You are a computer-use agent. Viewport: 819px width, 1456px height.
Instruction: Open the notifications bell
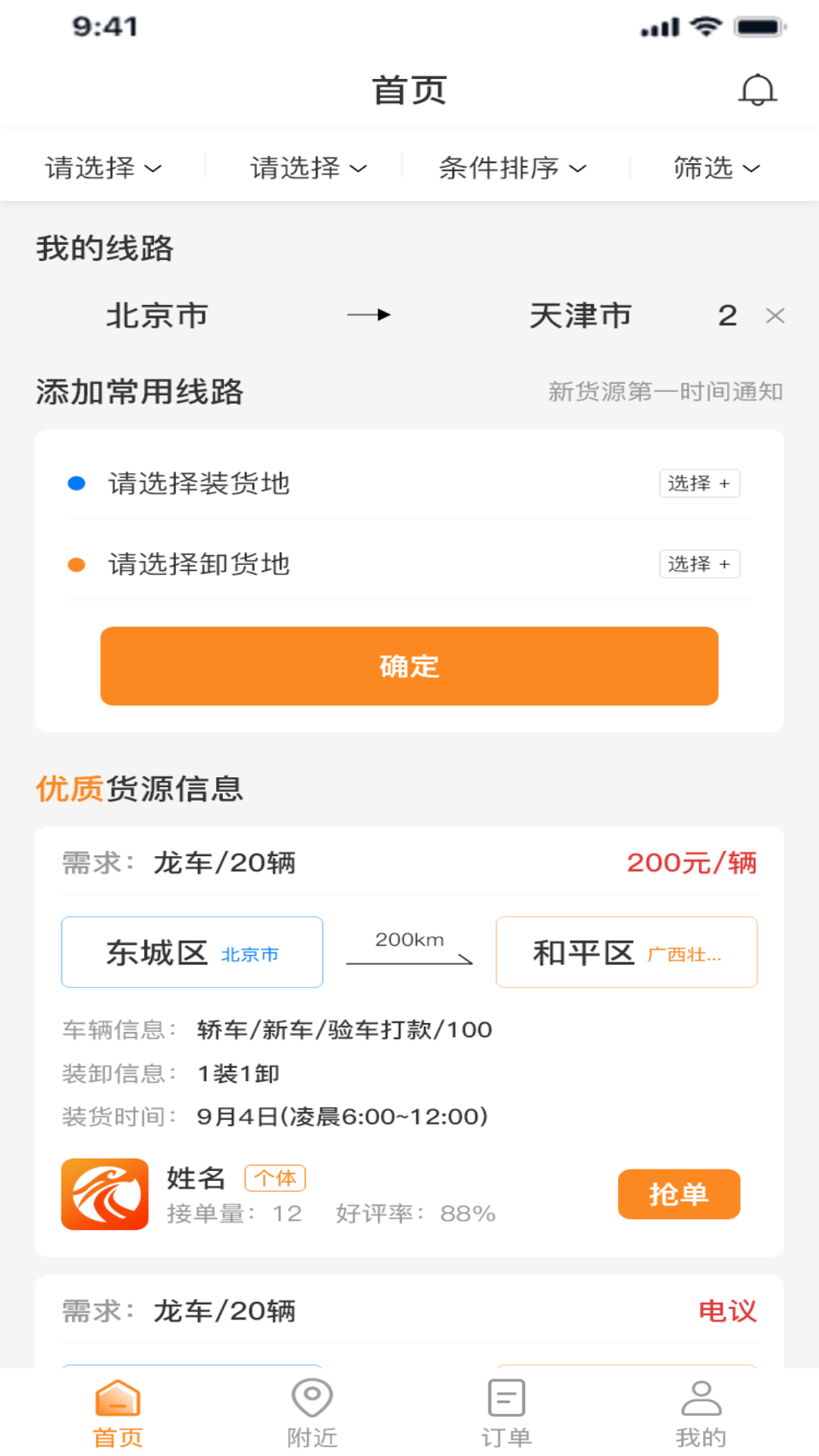coord(757,90)
